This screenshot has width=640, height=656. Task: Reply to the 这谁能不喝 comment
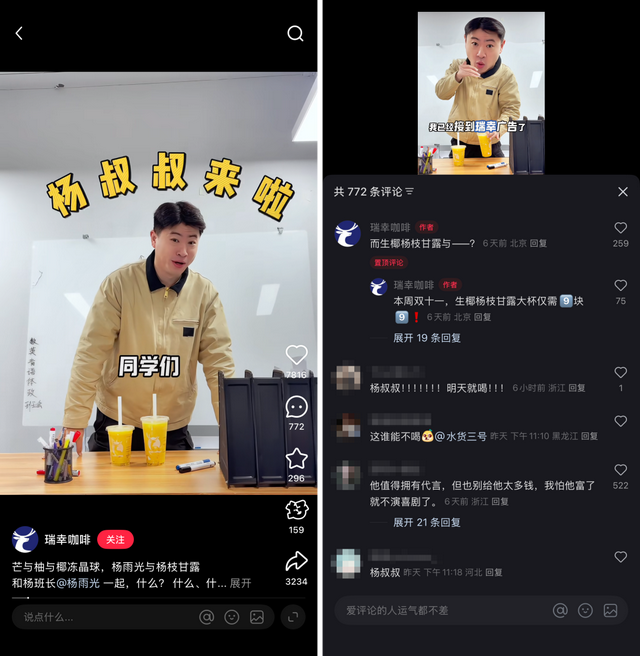click(x=590, y=436)
